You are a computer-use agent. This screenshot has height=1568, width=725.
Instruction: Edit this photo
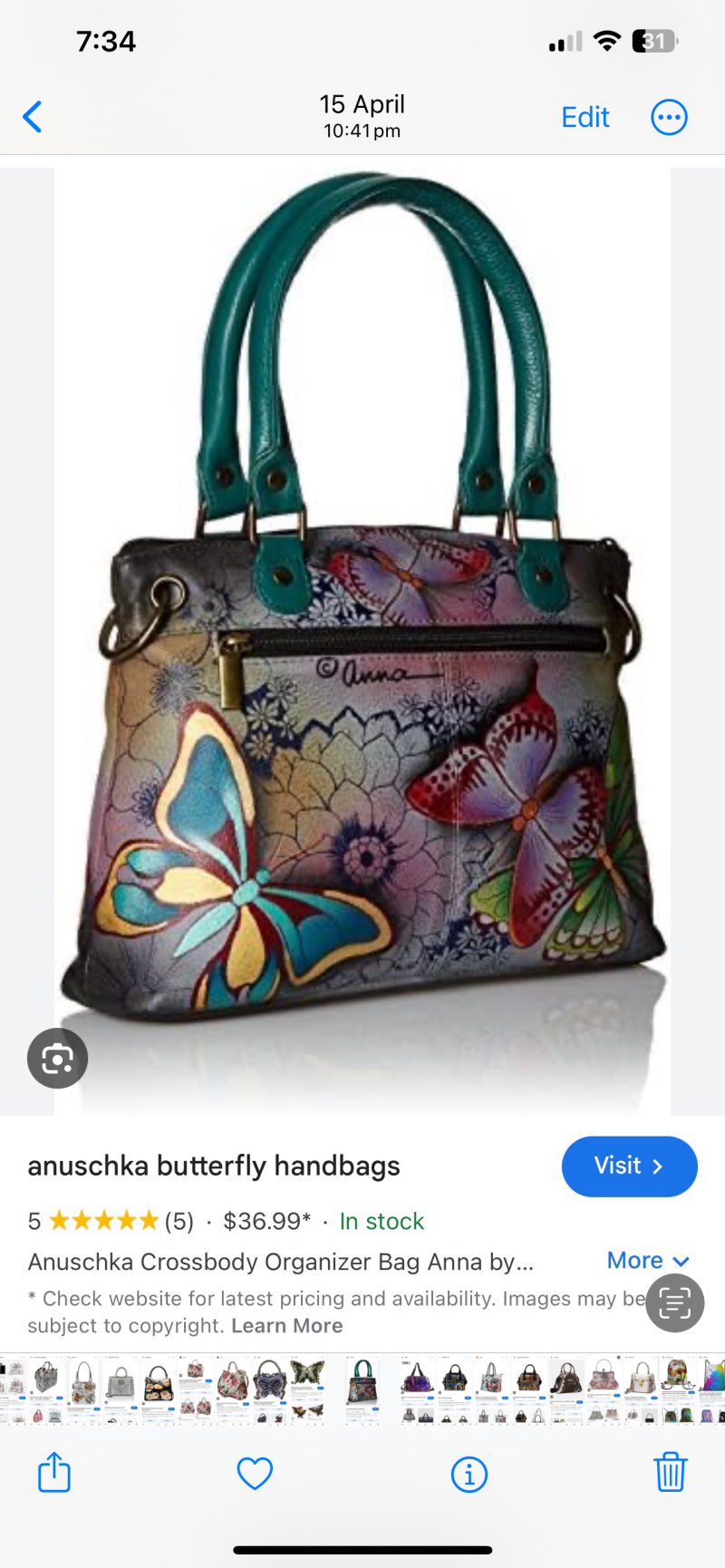pos(585,117)
